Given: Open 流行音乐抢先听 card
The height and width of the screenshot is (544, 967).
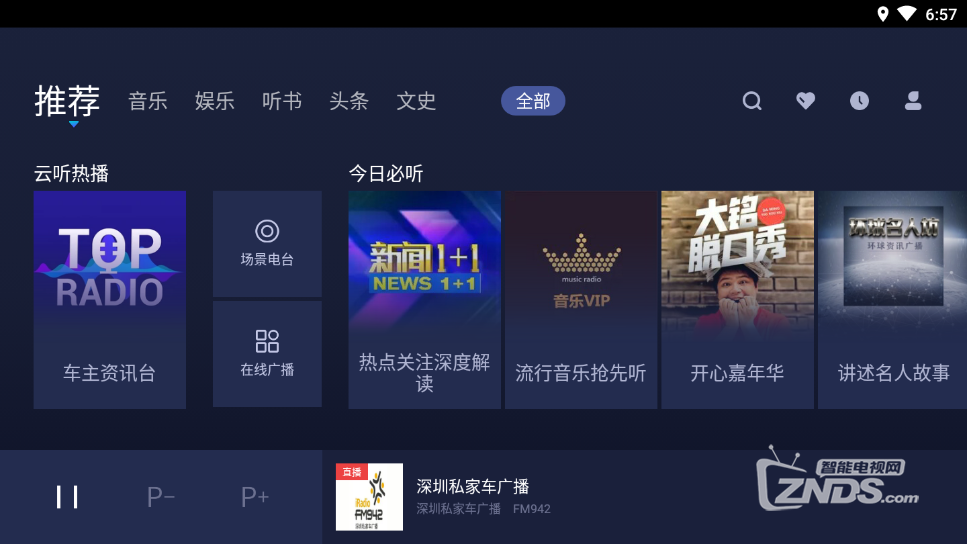Looking at the screenshot, I should [x=581, y=300].
